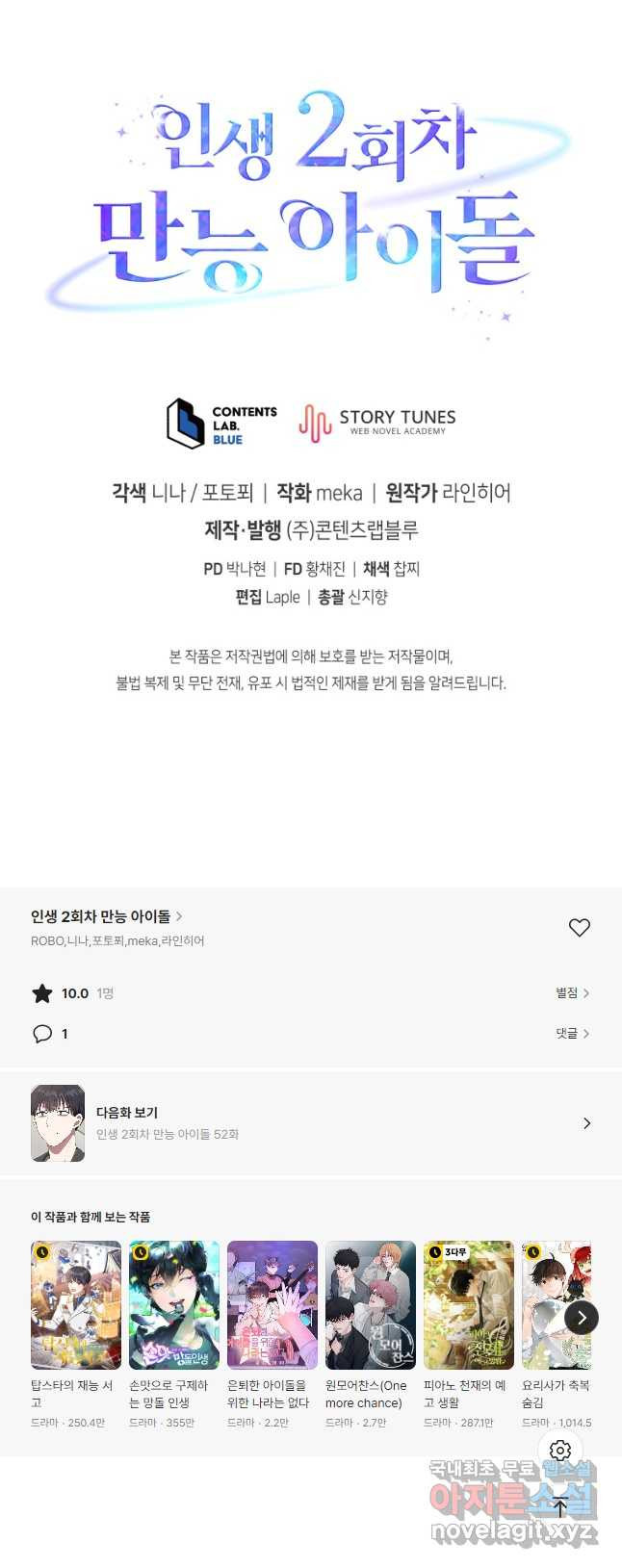The image size is (622, 1568).
Task: Open the 인생 2회차 만능 아이돌 series page
Action: point(106,916)
